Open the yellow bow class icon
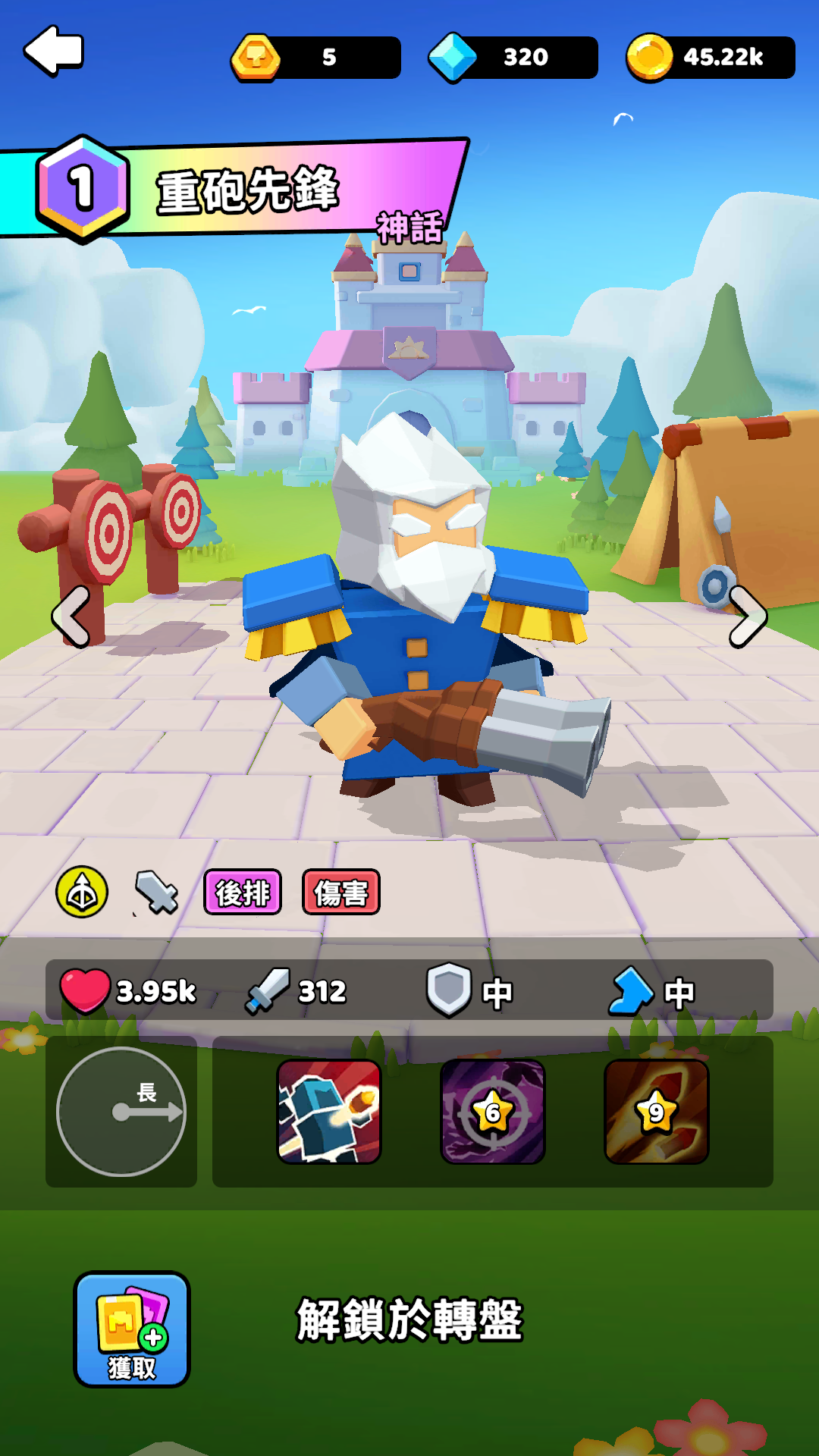The height and width of the screenshot is (1456, 819). tap(82, 892)
